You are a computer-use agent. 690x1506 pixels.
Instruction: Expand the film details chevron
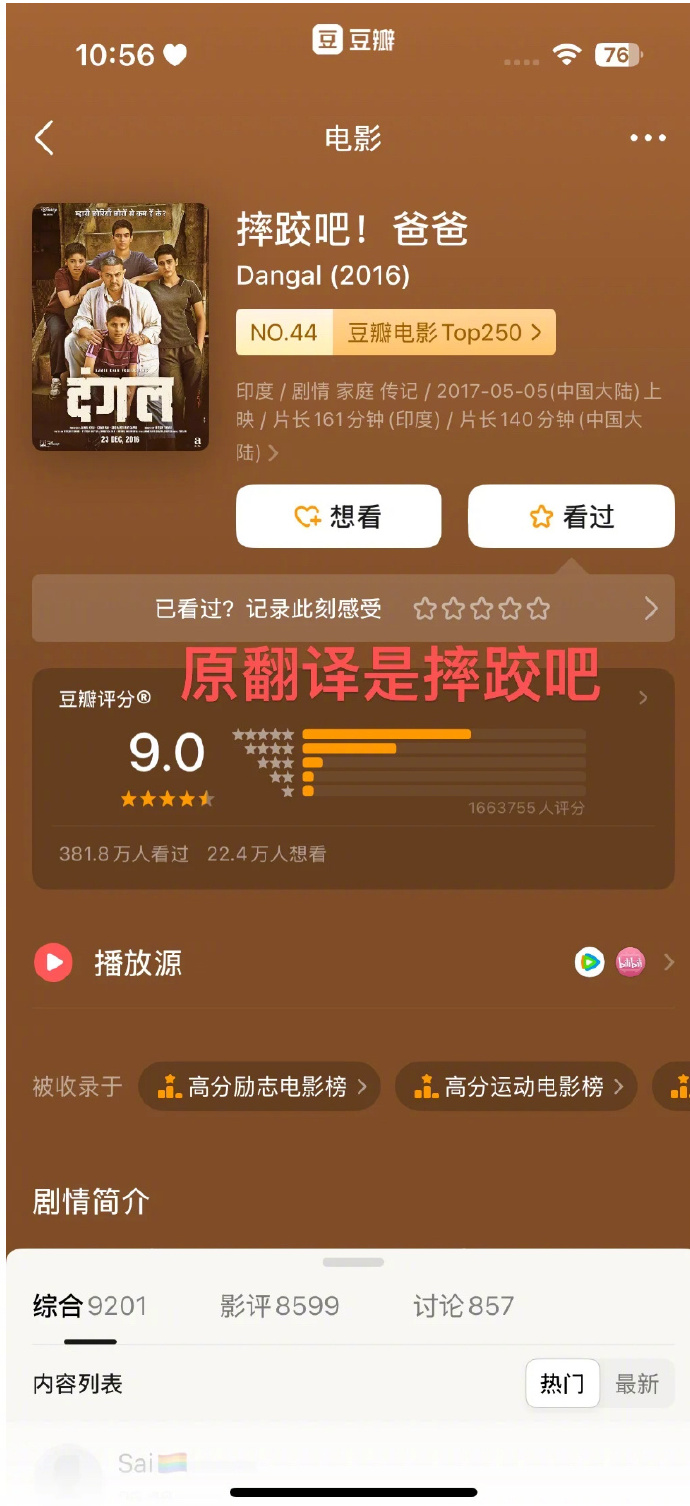273,453
